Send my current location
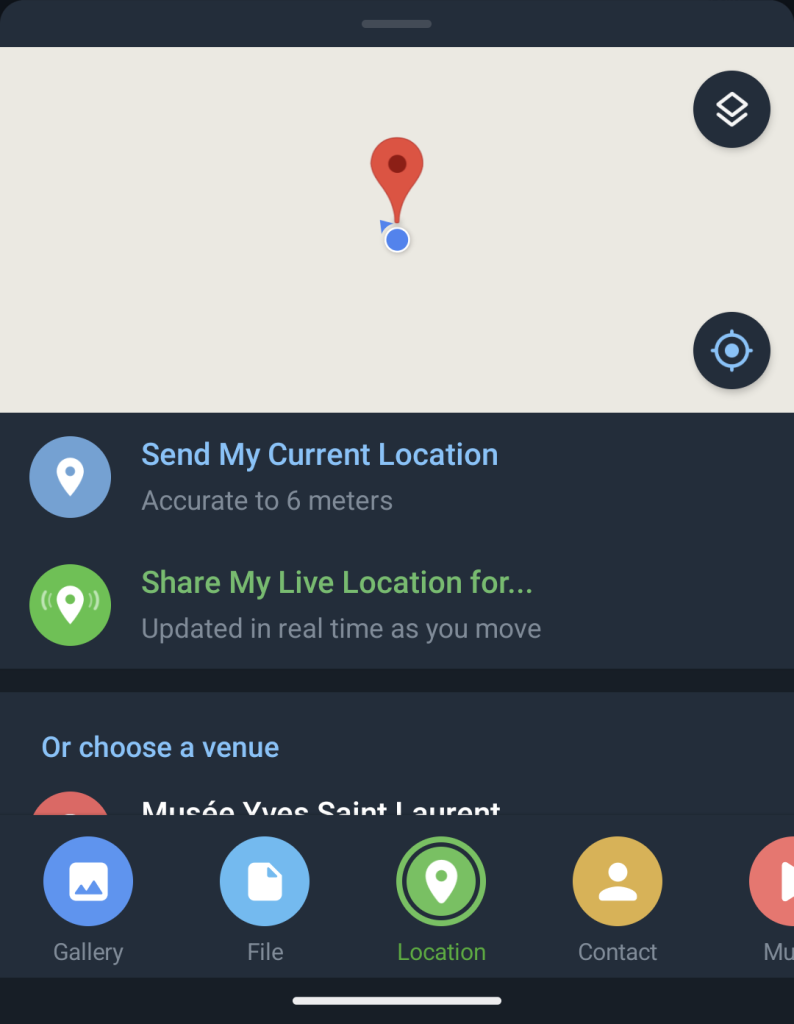The image size is (794, 1024). coord(319,476)
